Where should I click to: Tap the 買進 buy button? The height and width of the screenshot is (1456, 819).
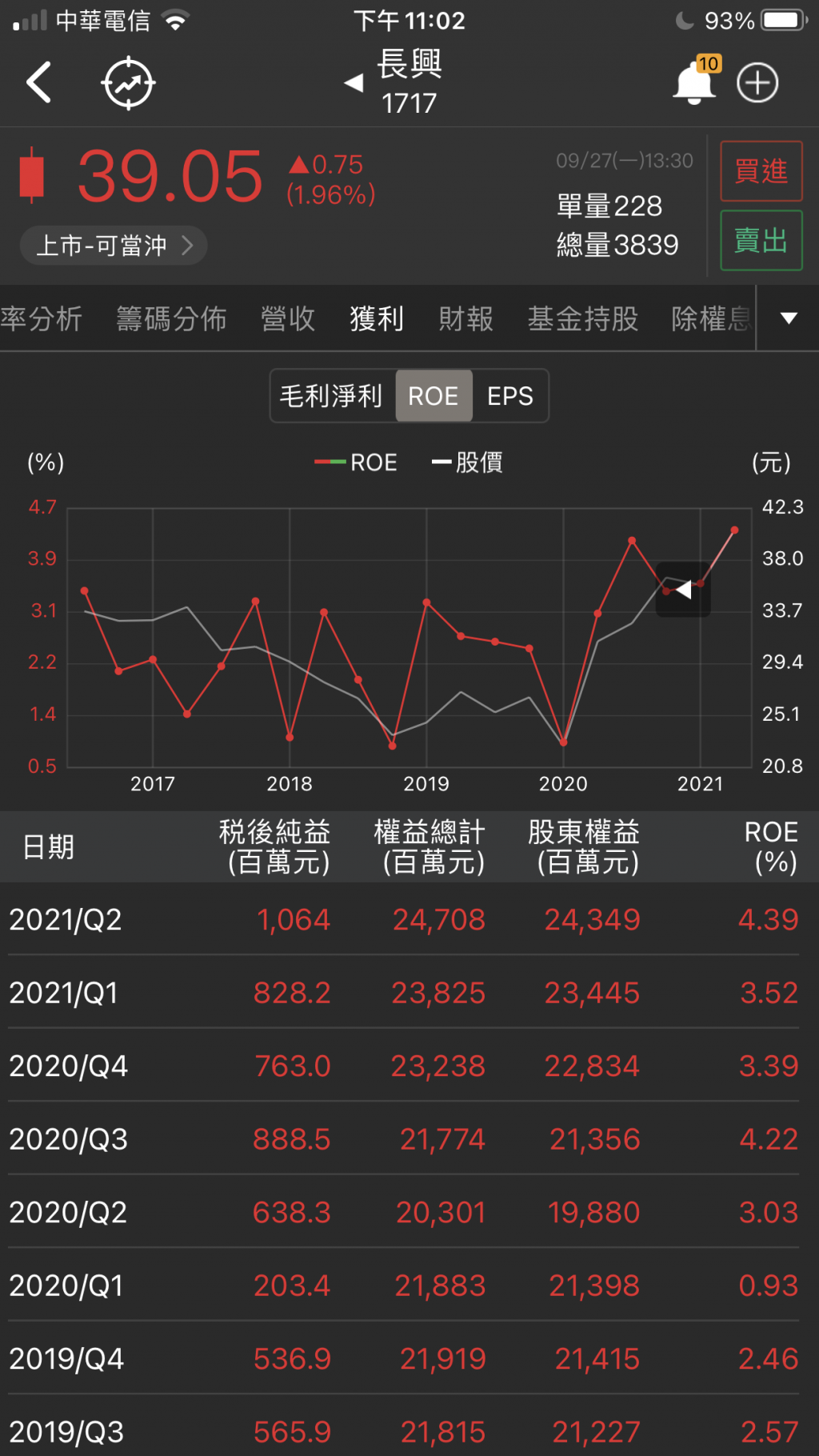pyautogui.click(x=761, y=171)
